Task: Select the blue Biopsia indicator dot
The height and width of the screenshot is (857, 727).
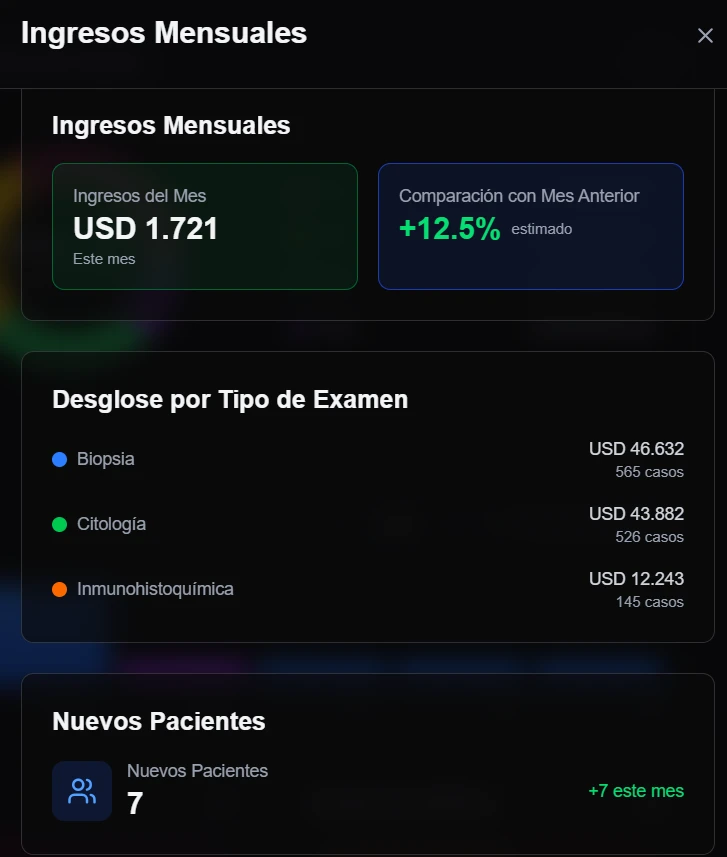Action: coord(58,457)
